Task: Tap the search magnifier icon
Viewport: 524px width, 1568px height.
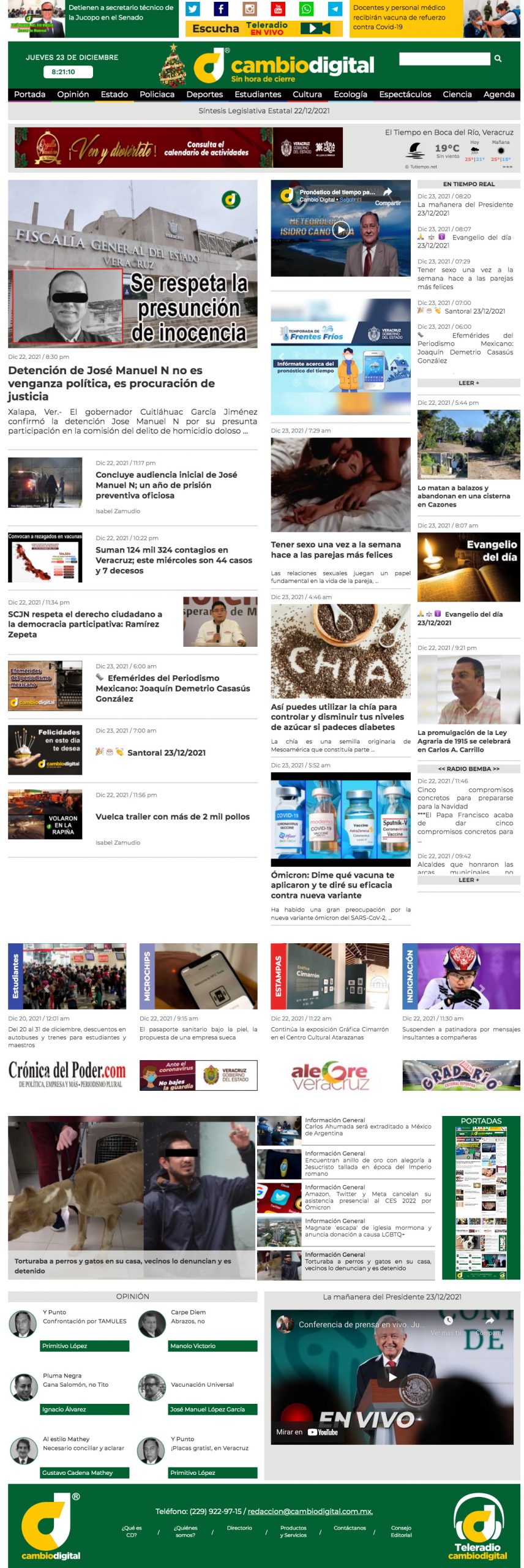Action: [498, 59]
